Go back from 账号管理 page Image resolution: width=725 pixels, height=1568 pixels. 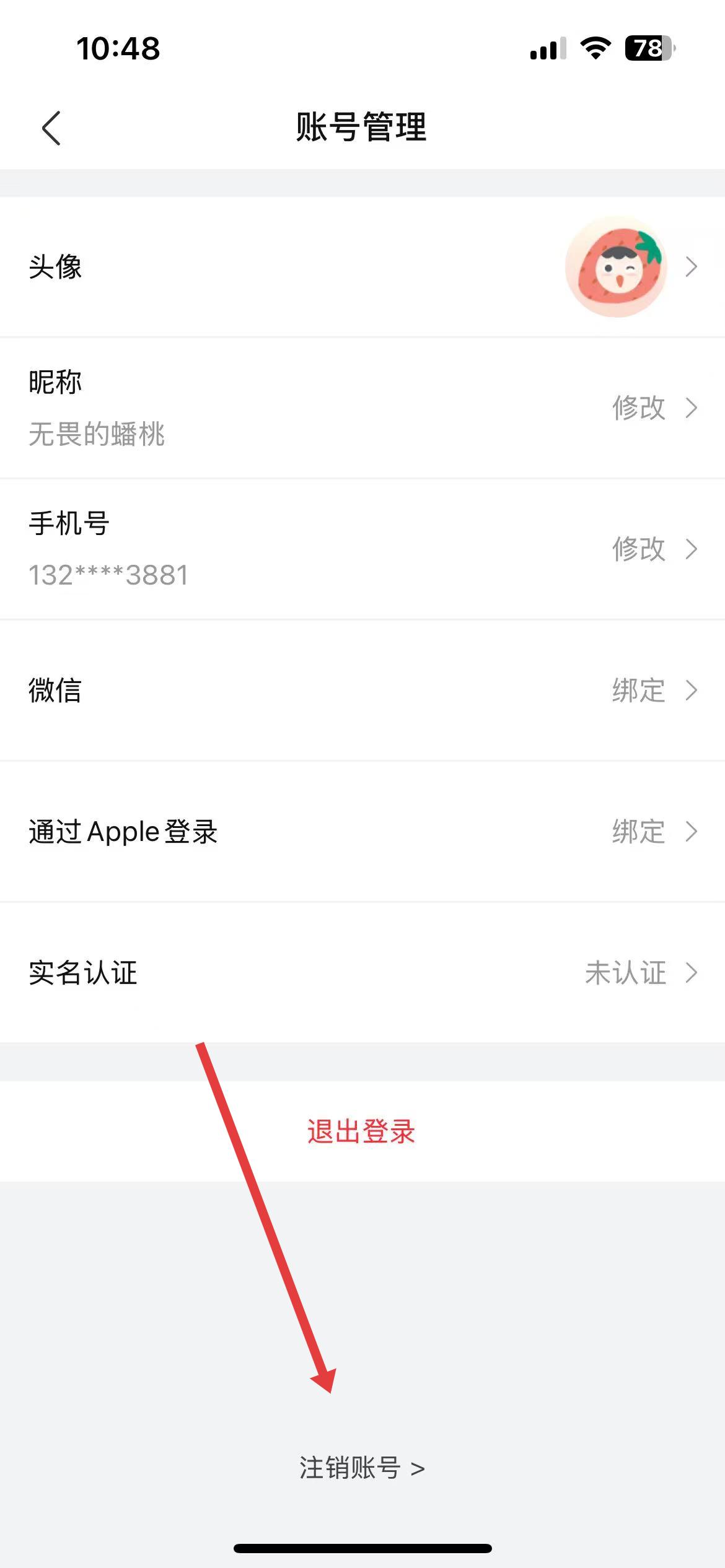(51, 128)
